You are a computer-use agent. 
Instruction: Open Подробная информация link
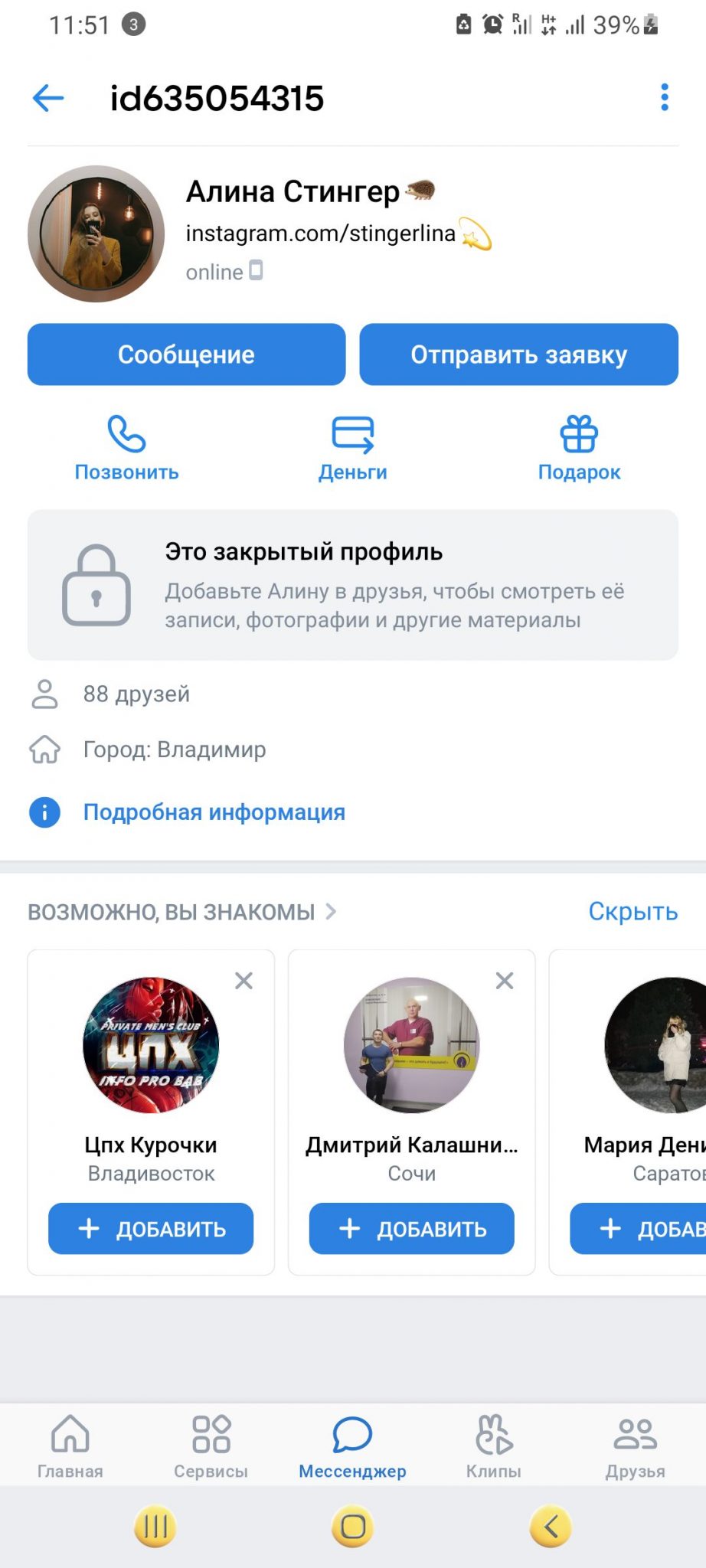tap(214, 812)
